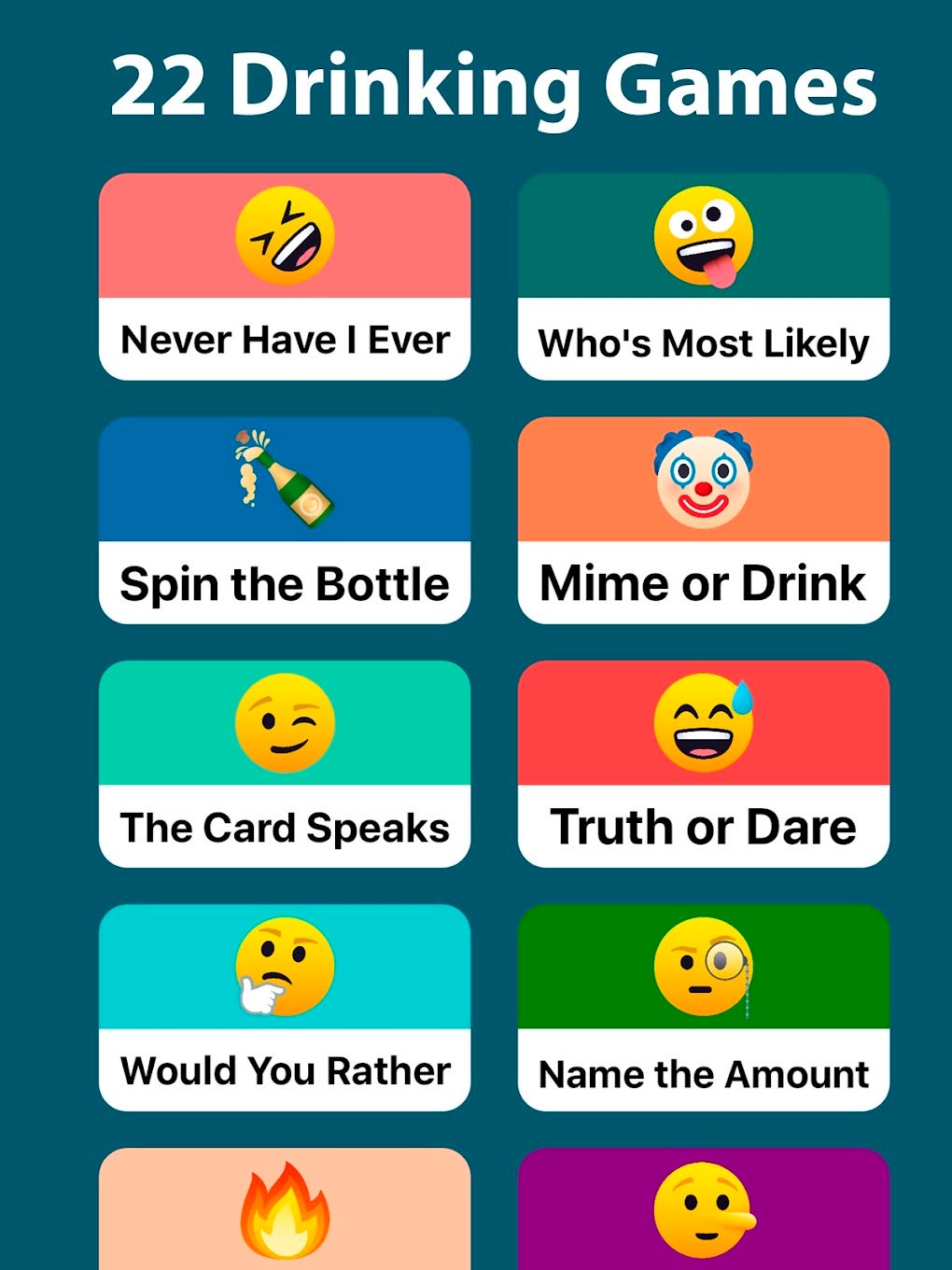
Task: Select the Who's Most Likely card
Action: (x=703, y=276)
